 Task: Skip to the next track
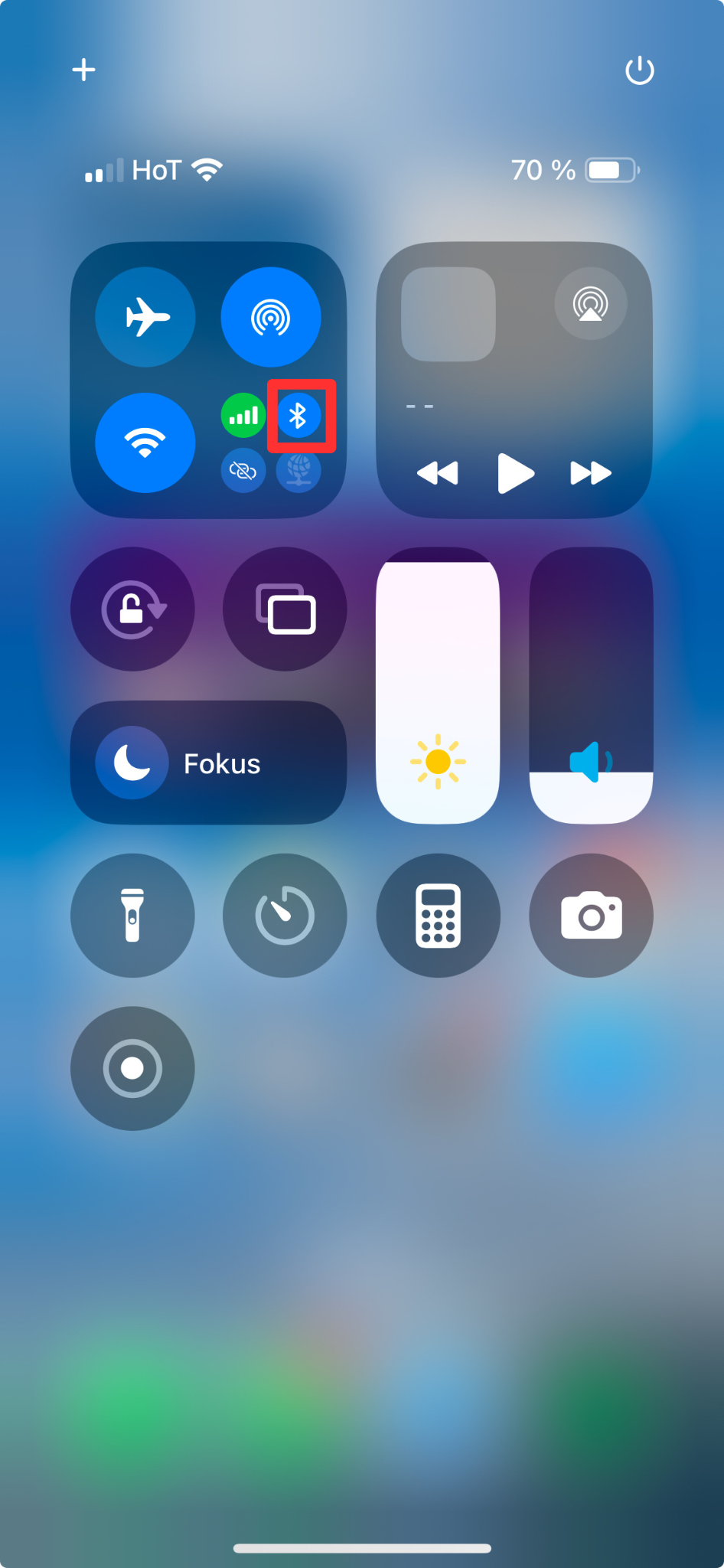591,473
